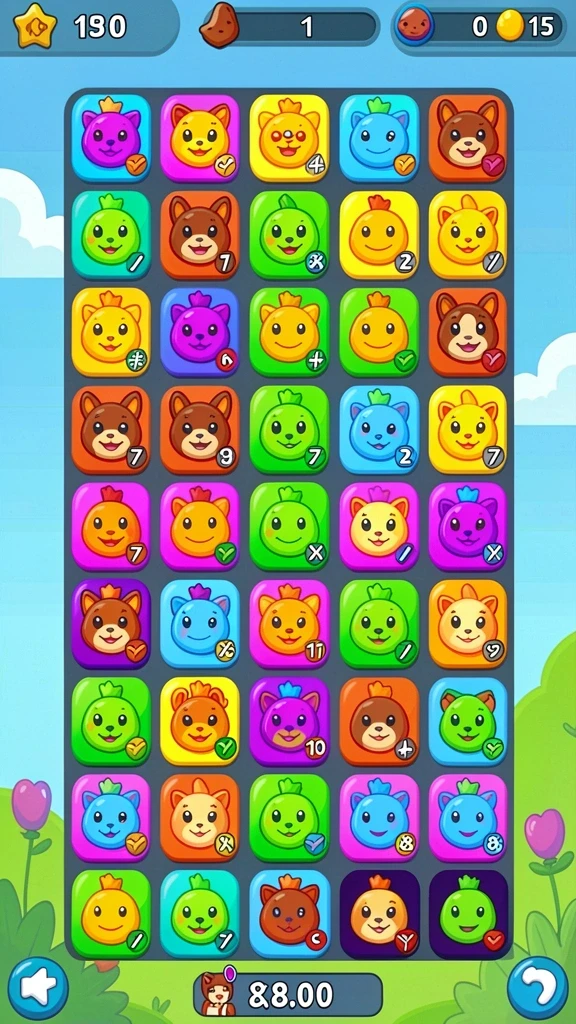Tap the green blob tile on dark purple
Image resolution: width=576 pixels, height=1024 pixels.
point(468,914)
